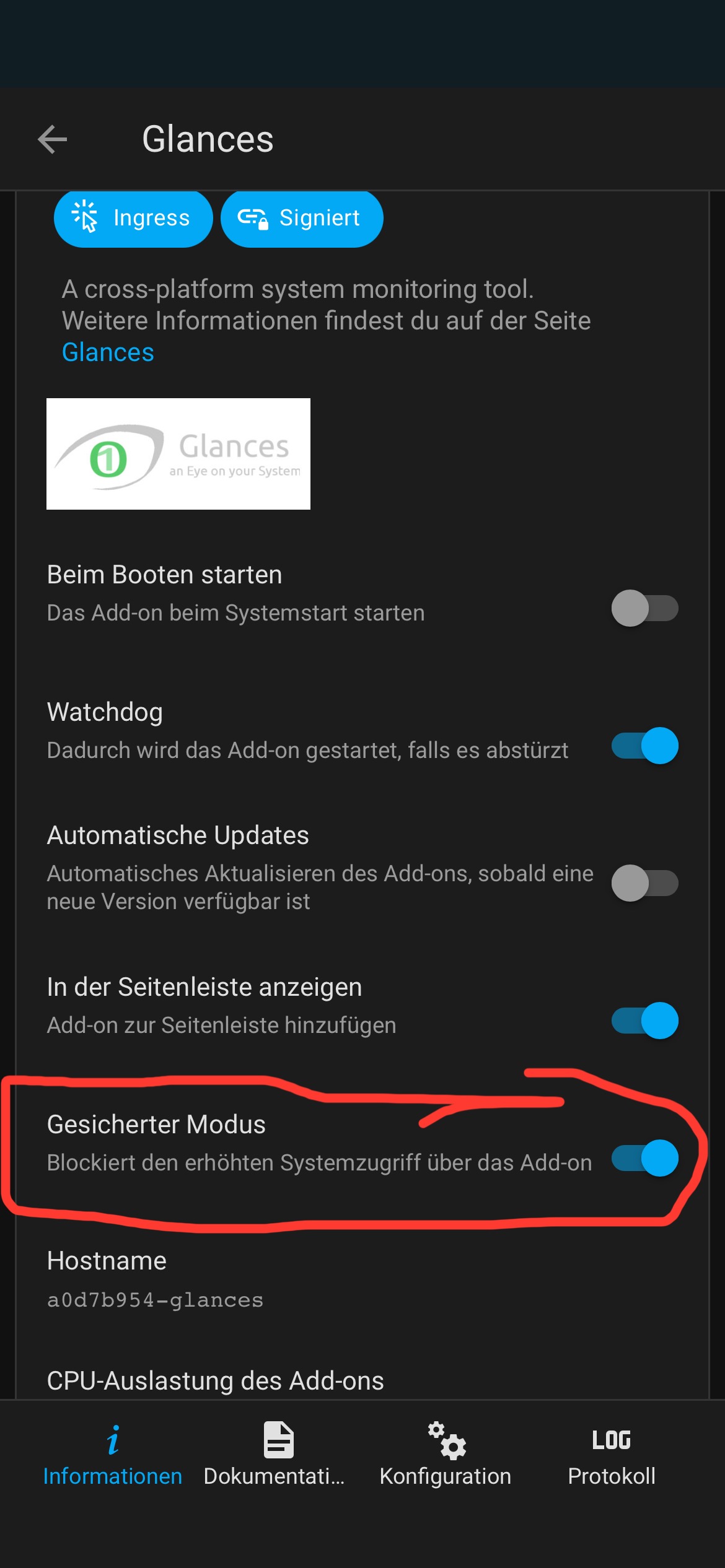The image size is (725, 1568).
Task: Turn off the Watchdog switch
Action: coord(644,746)
